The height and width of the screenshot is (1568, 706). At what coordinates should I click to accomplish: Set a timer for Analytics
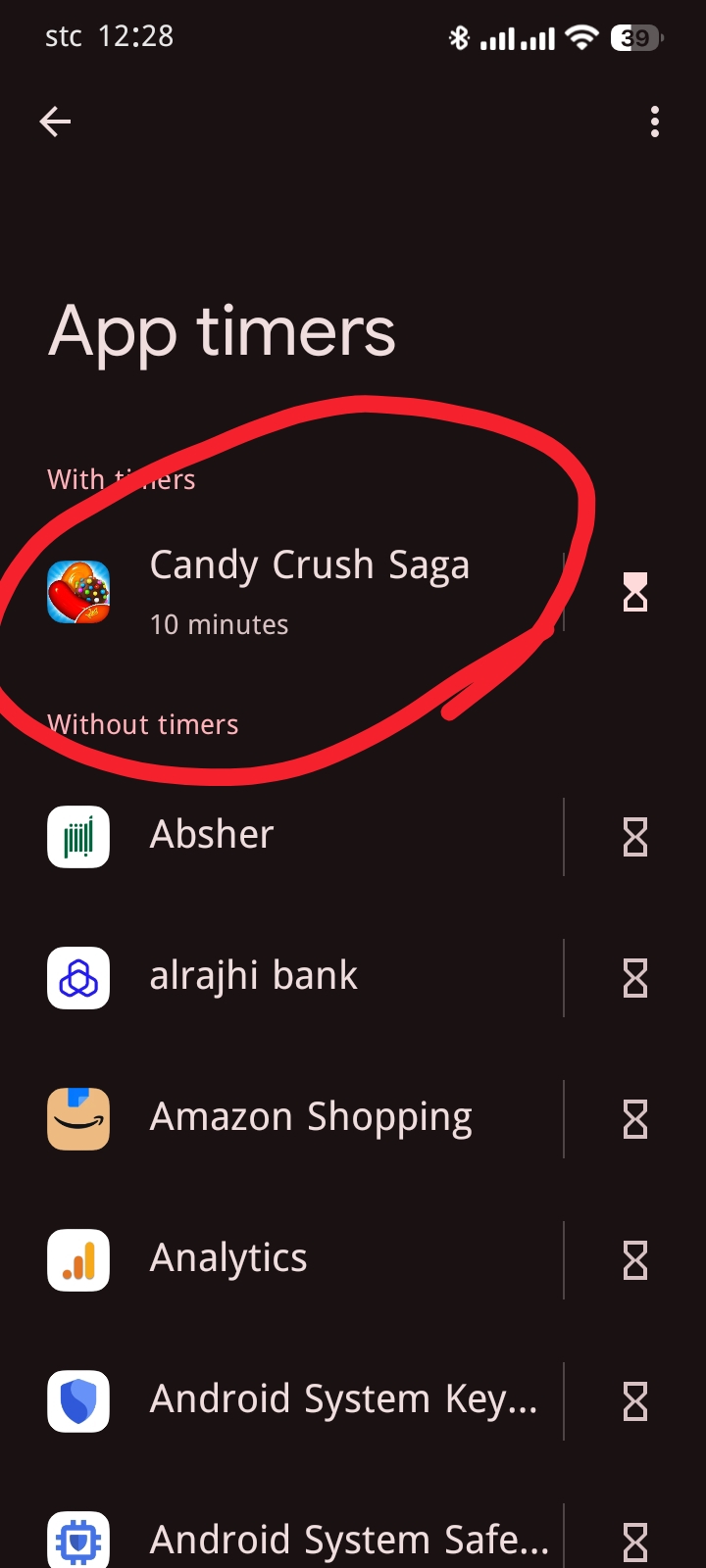click(x=635, y=1260)
